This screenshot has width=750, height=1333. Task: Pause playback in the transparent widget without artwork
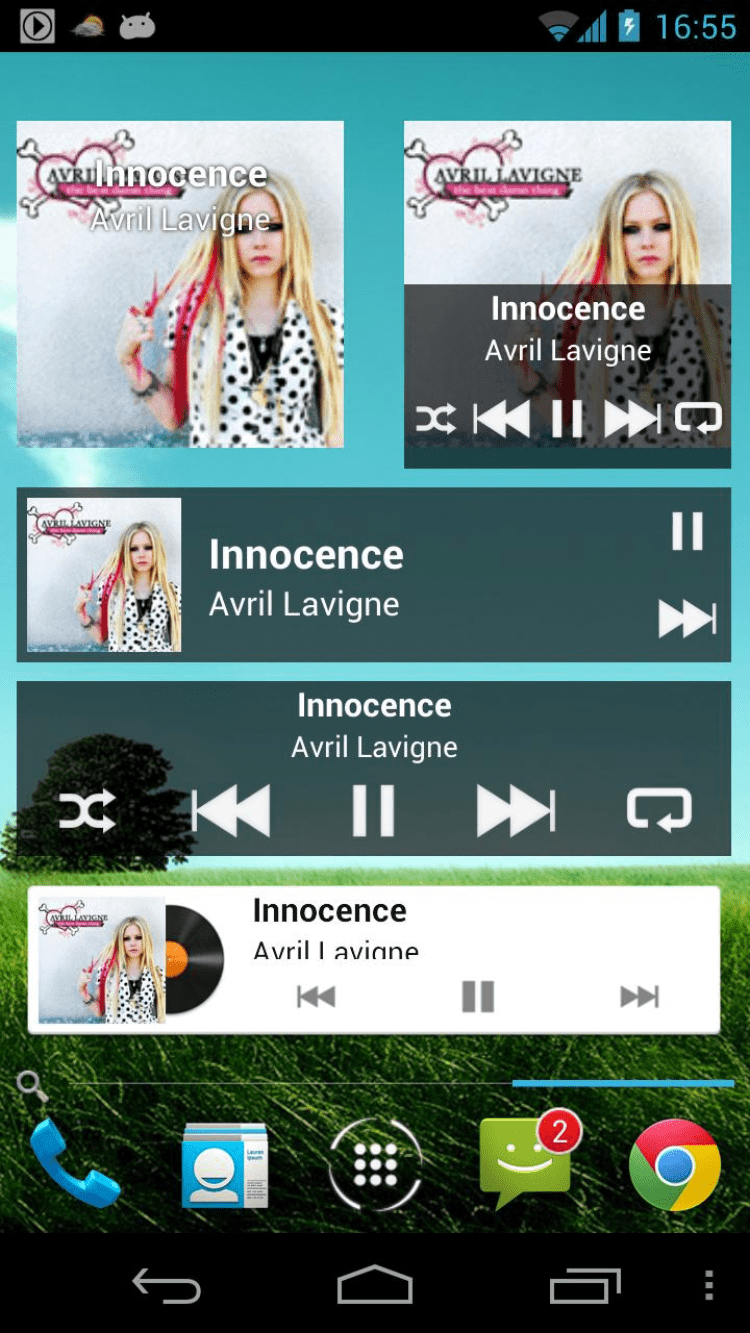[x=373, y=810]
